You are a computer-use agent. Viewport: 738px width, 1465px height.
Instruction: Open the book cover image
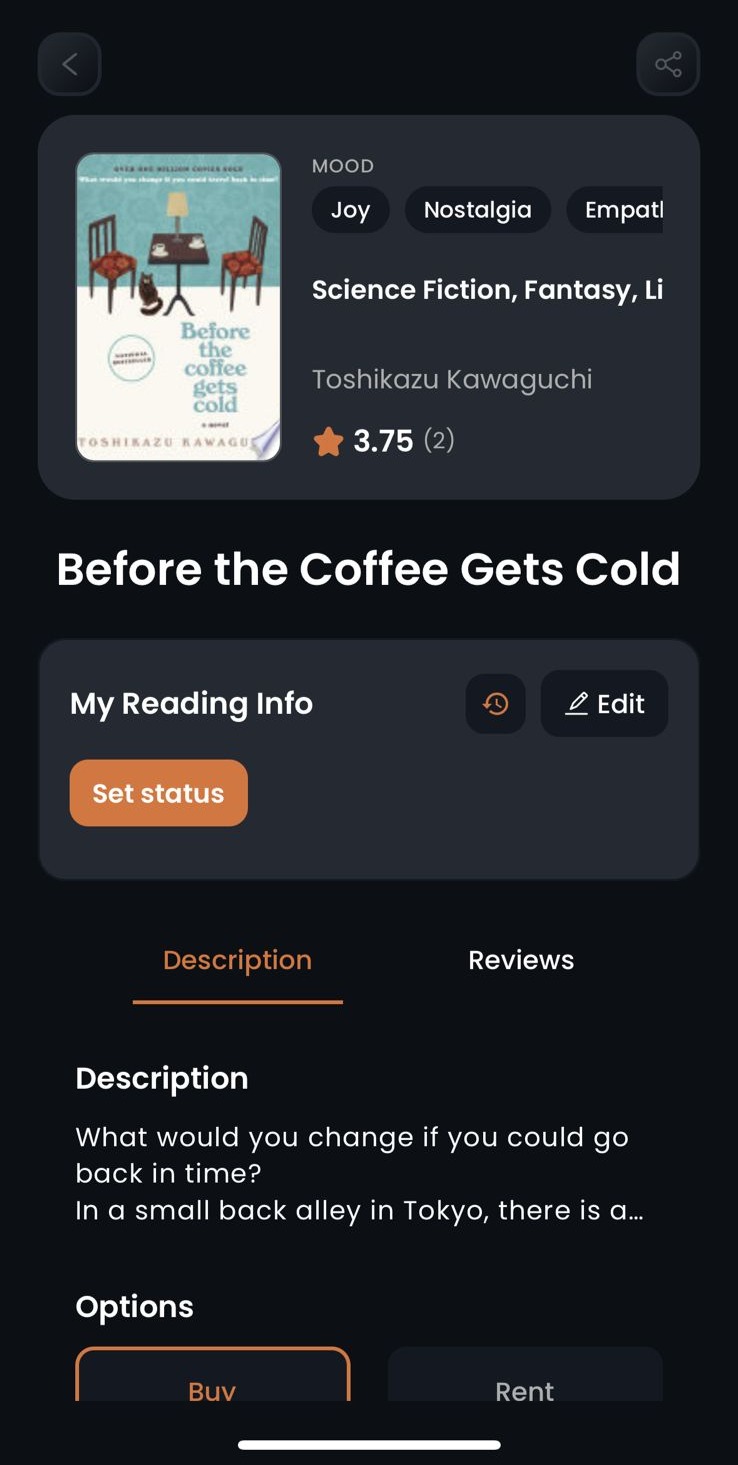click(178, 307)
